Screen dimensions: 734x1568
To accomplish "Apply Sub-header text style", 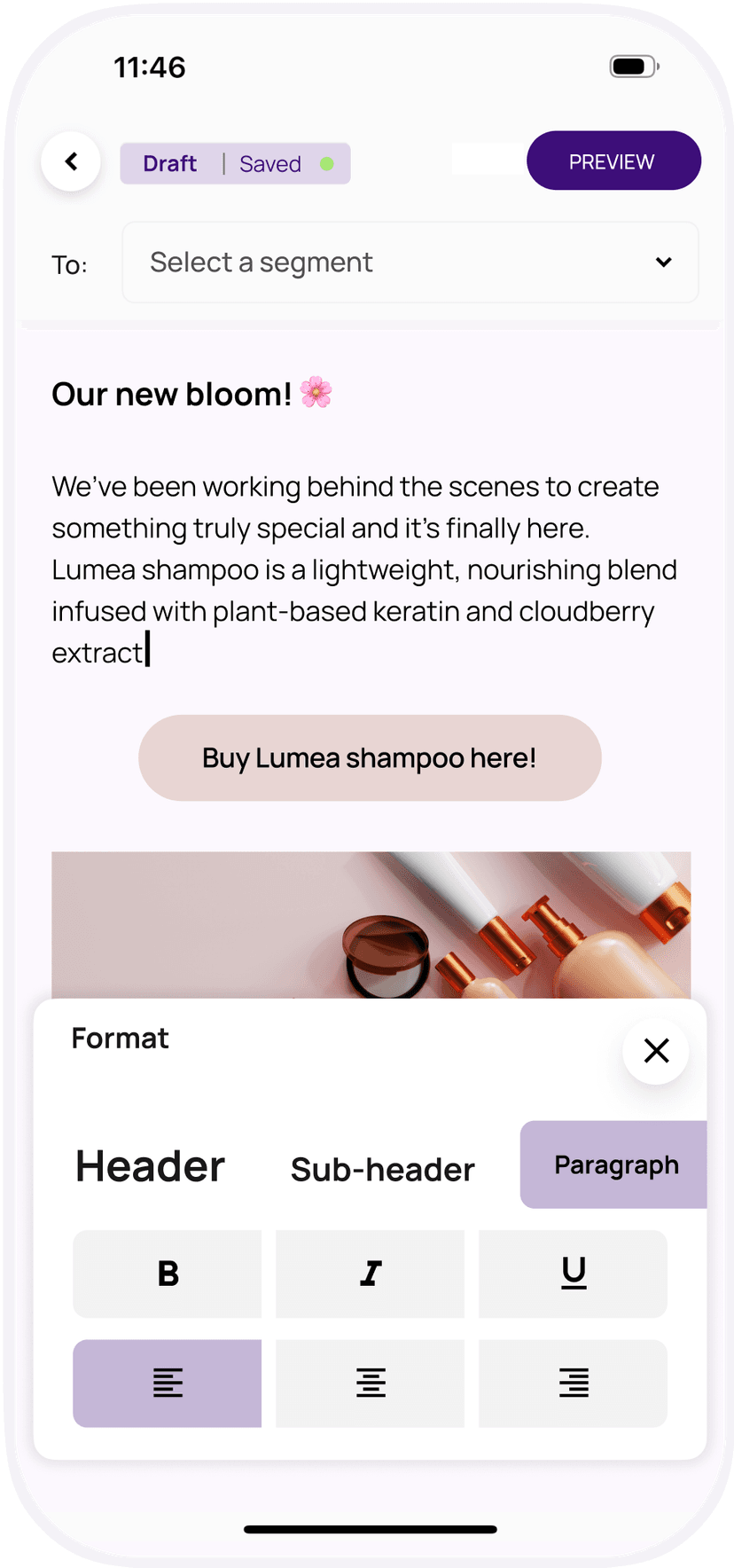I will (x=382, y=1170).
